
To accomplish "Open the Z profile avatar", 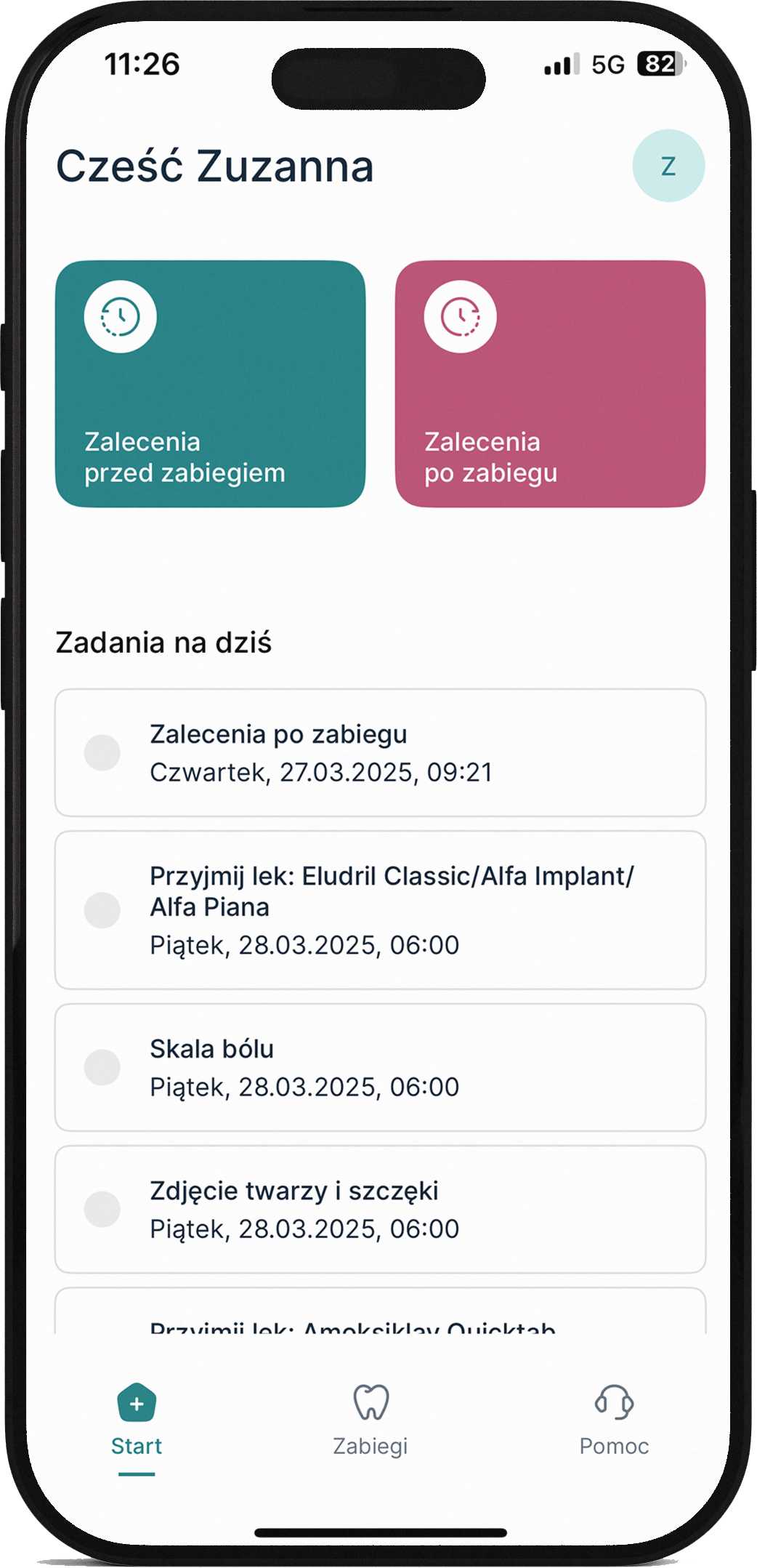I will point(668,166).
